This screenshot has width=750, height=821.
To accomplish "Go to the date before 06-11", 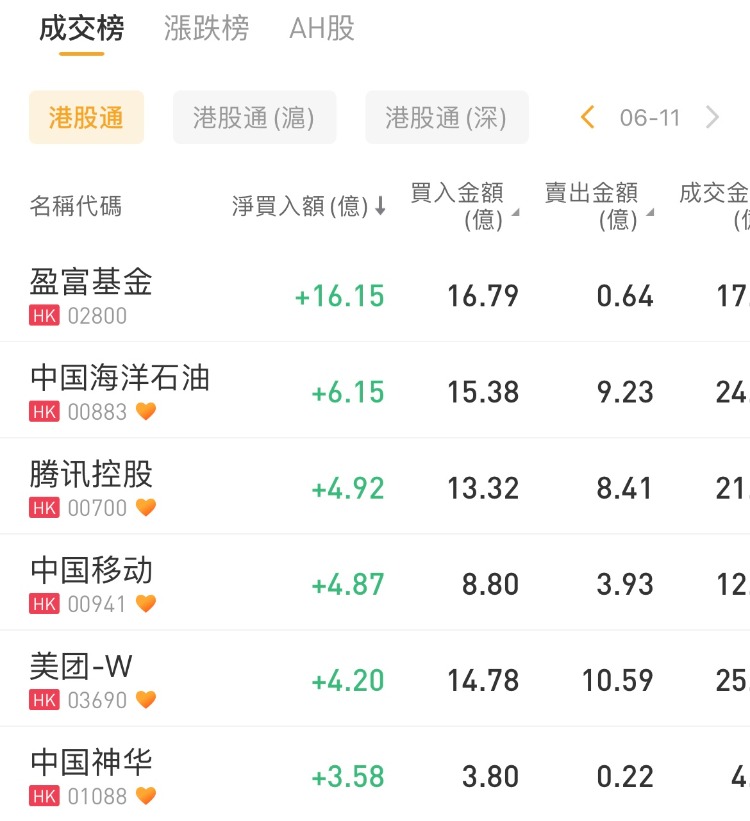I will [588, 118].
